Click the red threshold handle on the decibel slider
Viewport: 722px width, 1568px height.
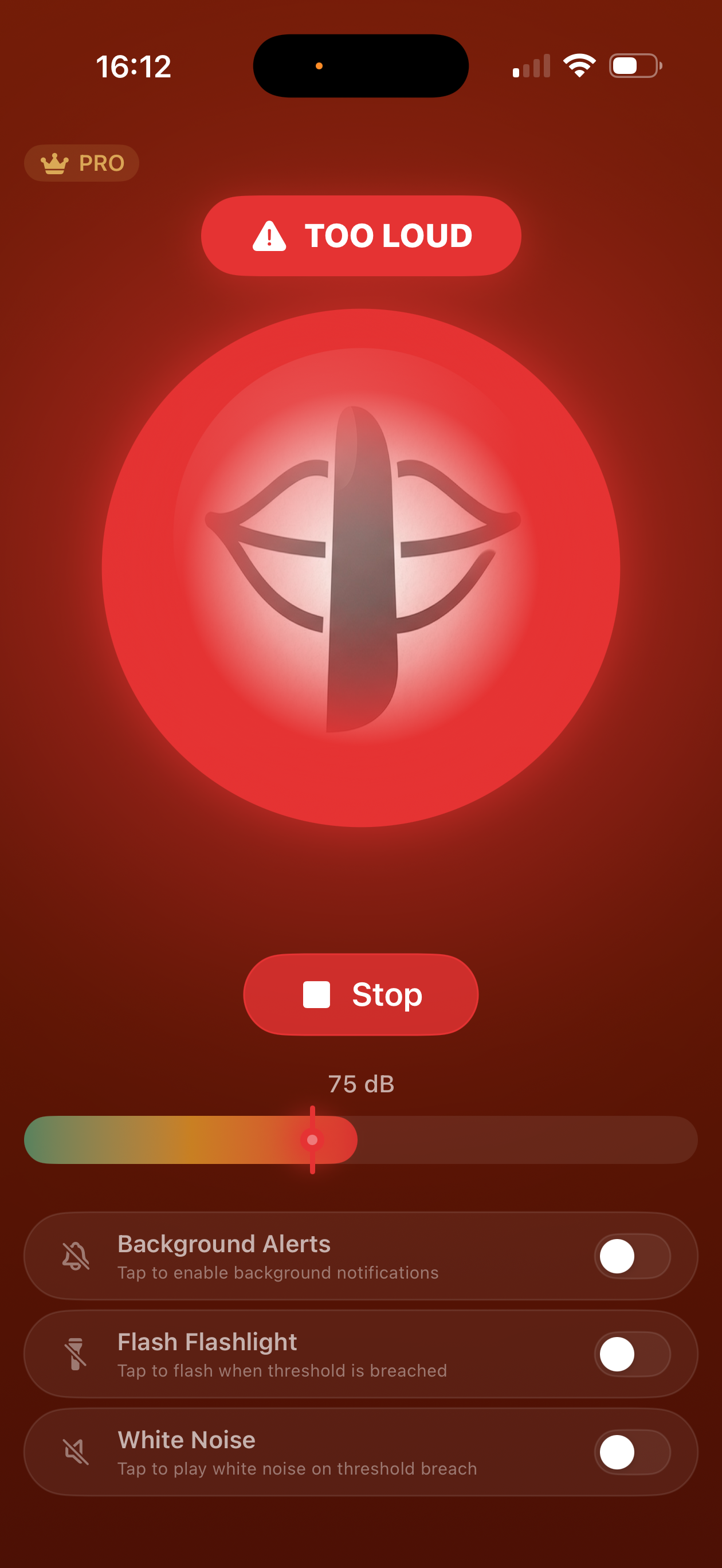(x=312, y=1139)
